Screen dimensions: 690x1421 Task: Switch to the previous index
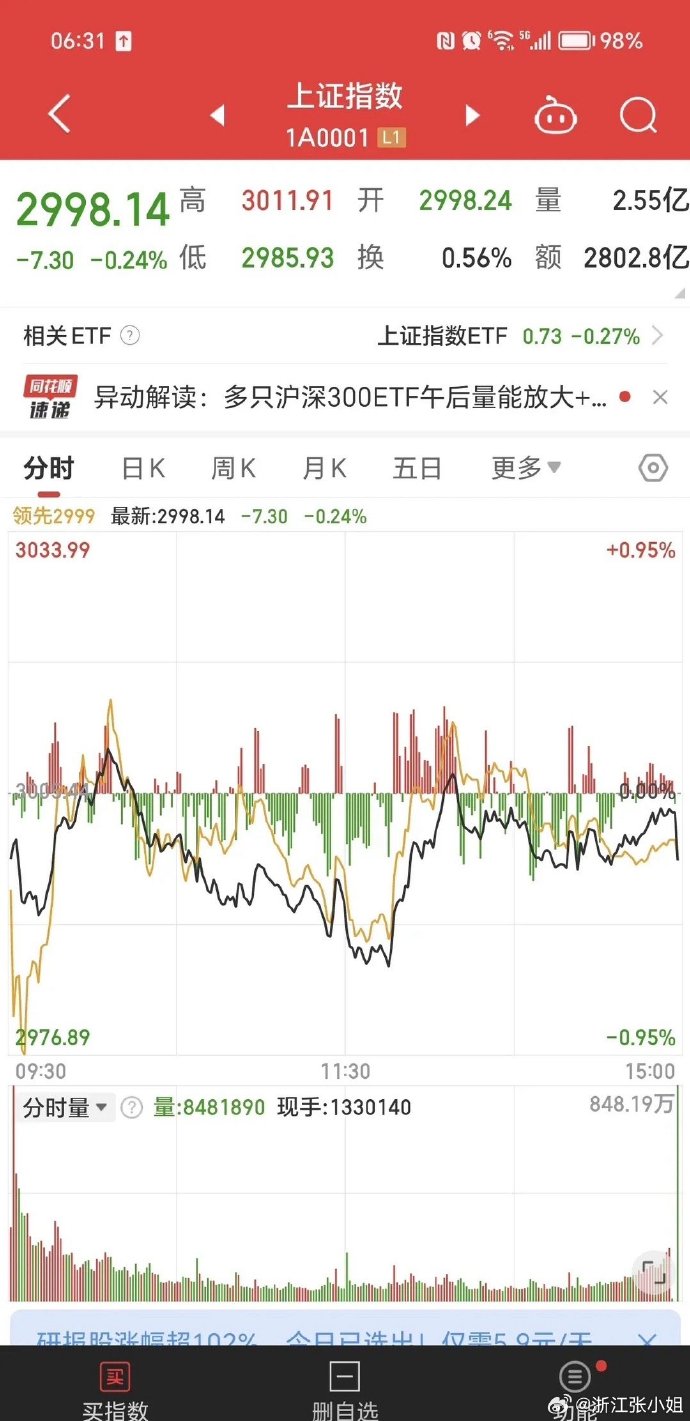(217, 116)
